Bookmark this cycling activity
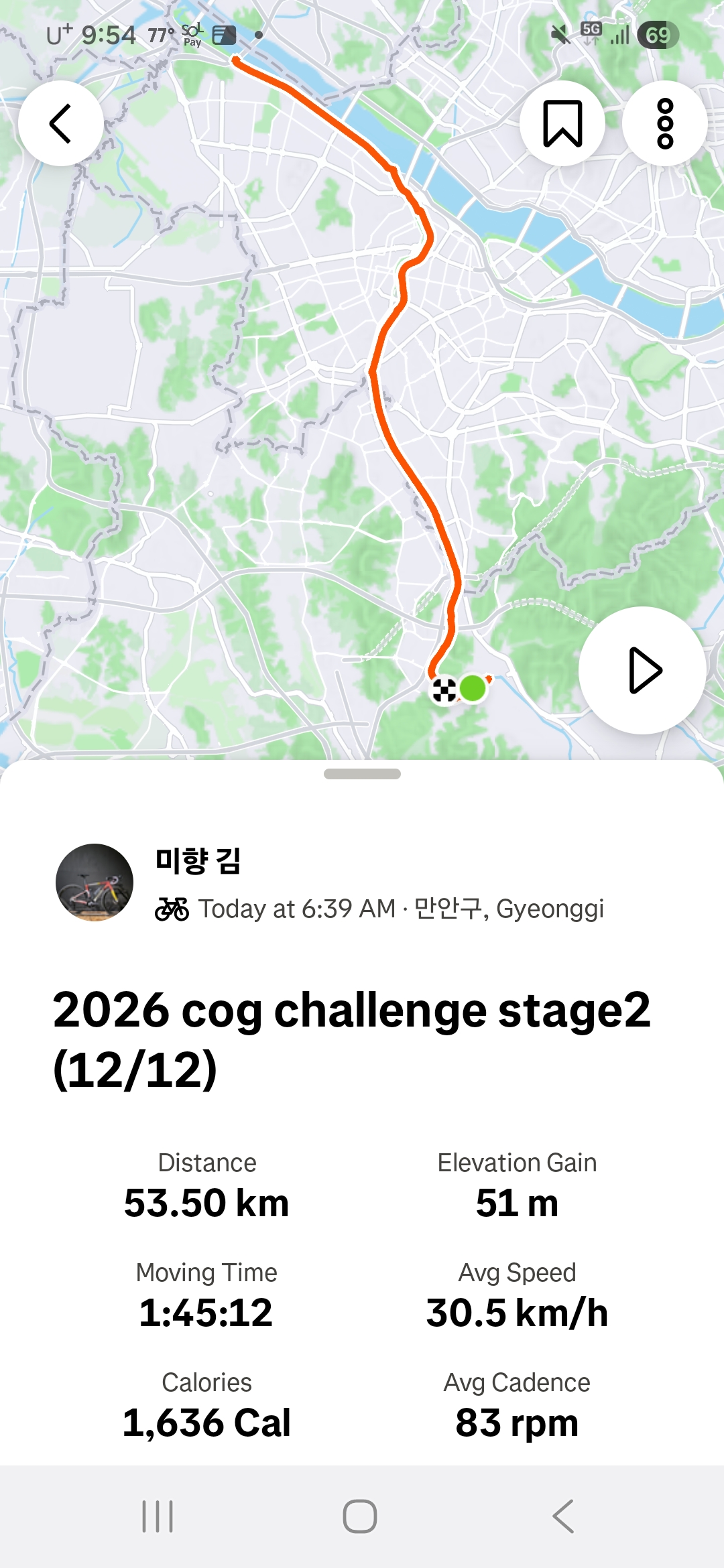 pyautogui.click(x=562, y=123)
